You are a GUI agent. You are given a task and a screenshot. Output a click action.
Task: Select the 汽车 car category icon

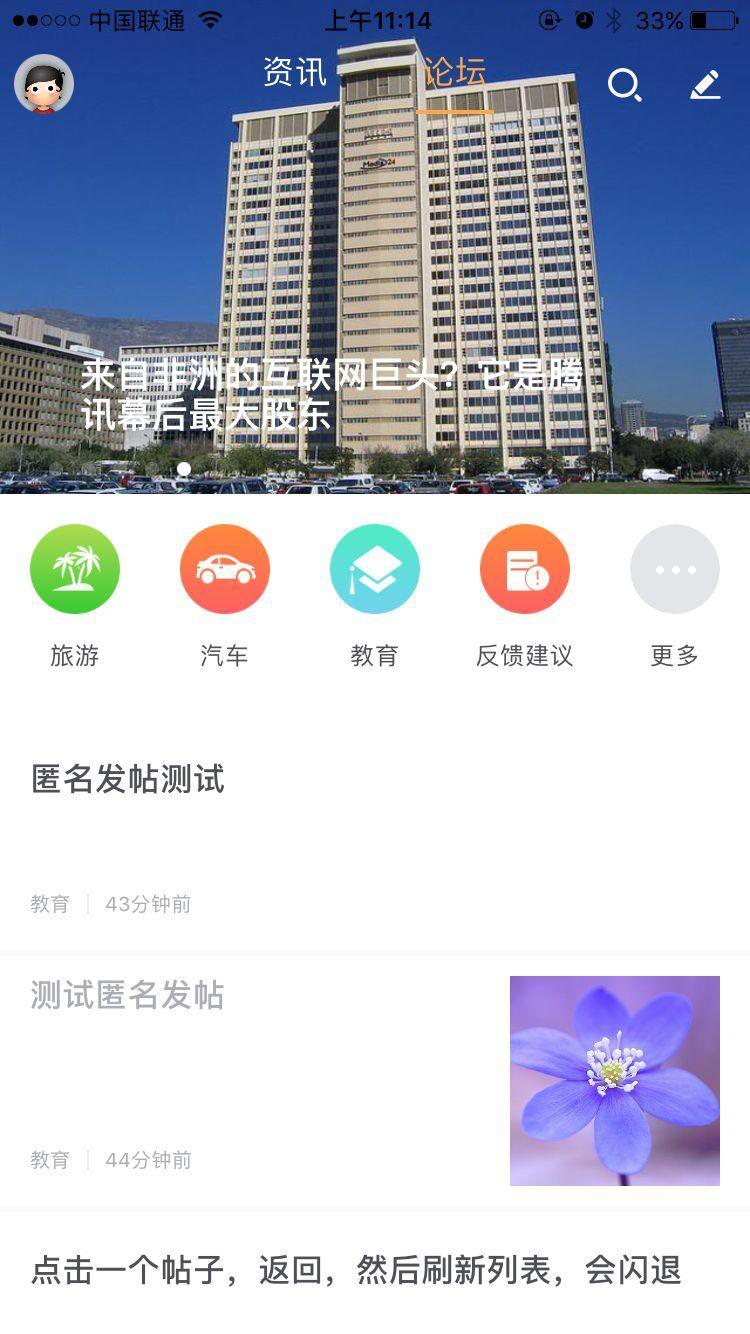225,568
